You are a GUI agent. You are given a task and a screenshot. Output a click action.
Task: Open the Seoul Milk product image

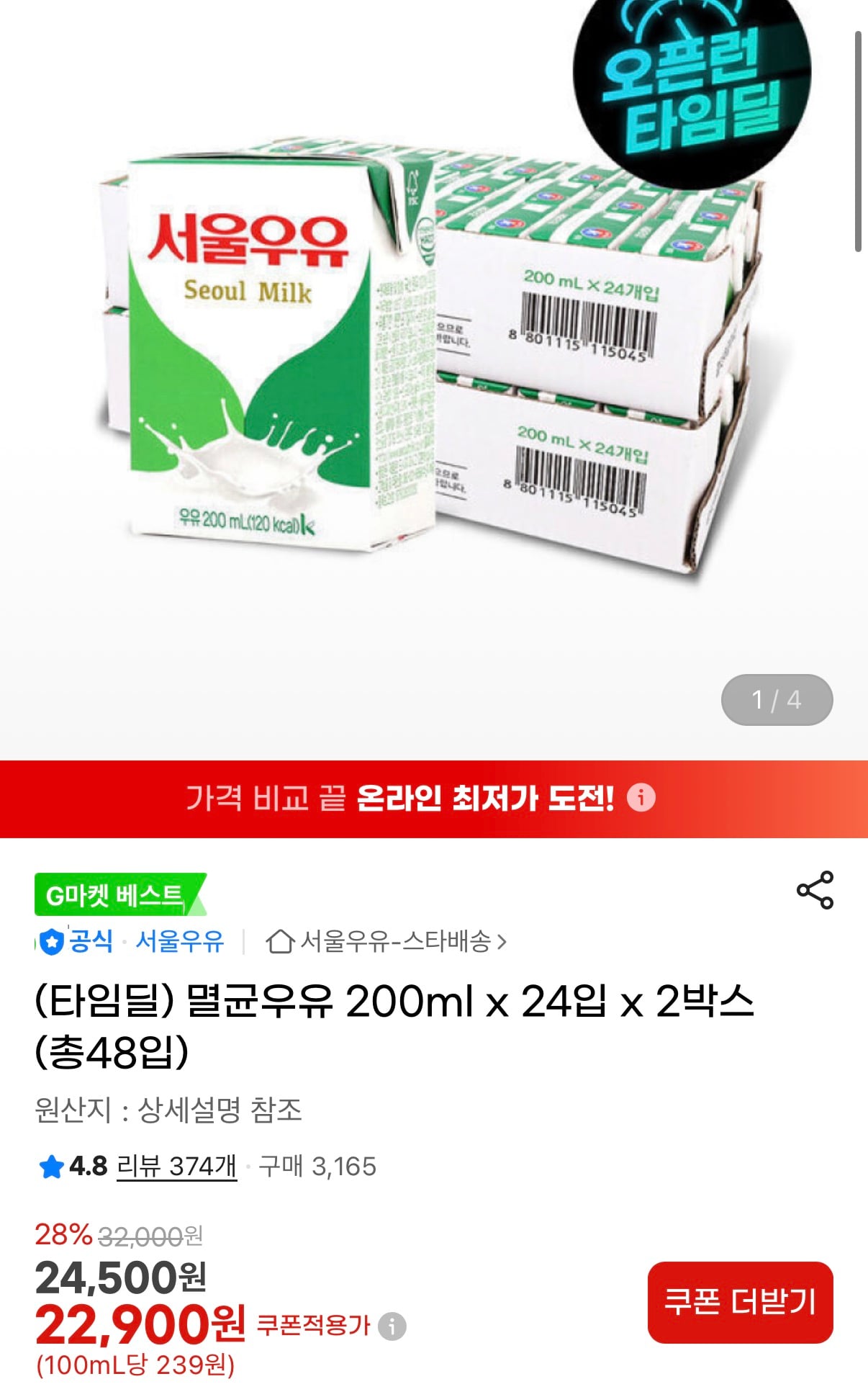432,360
